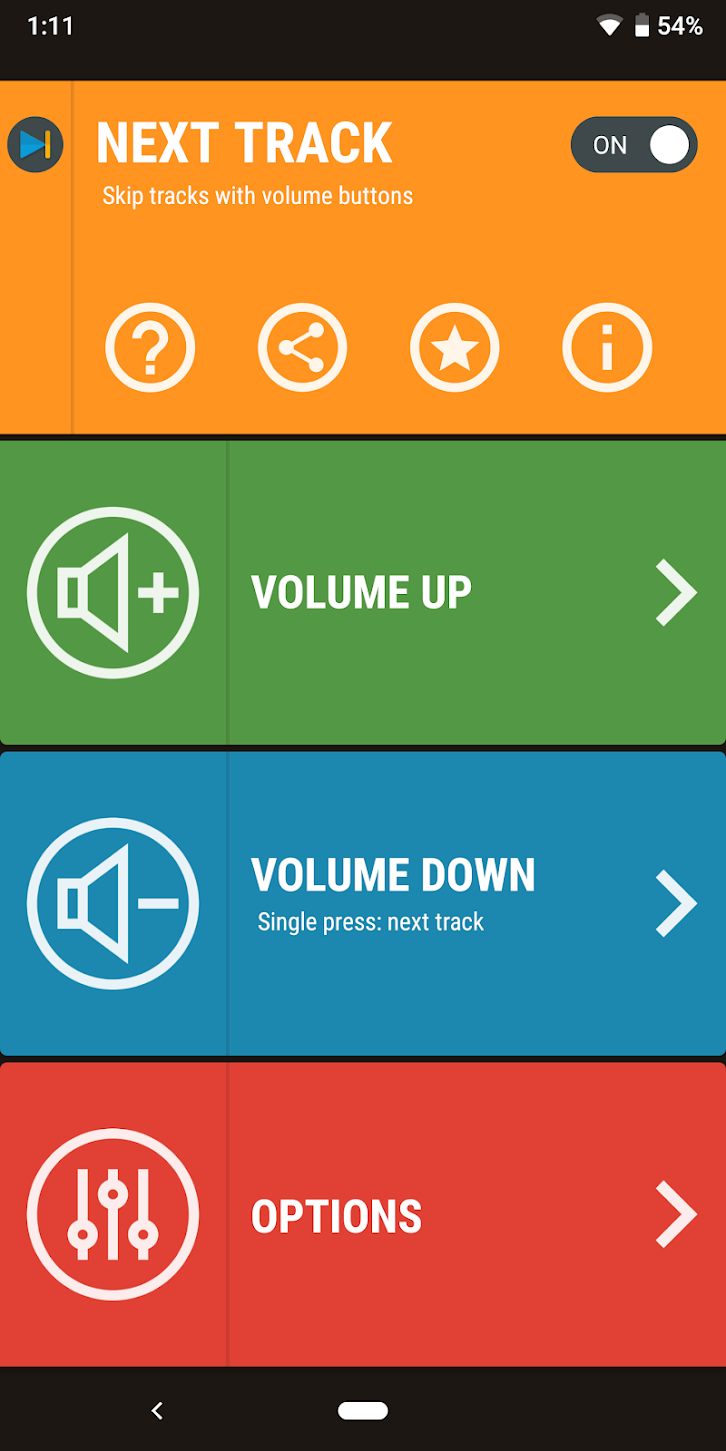Disable skipping tracks with volume buttons
Image resolution: width=726 pixels, height=1451 pixels.
pos(633,144)
